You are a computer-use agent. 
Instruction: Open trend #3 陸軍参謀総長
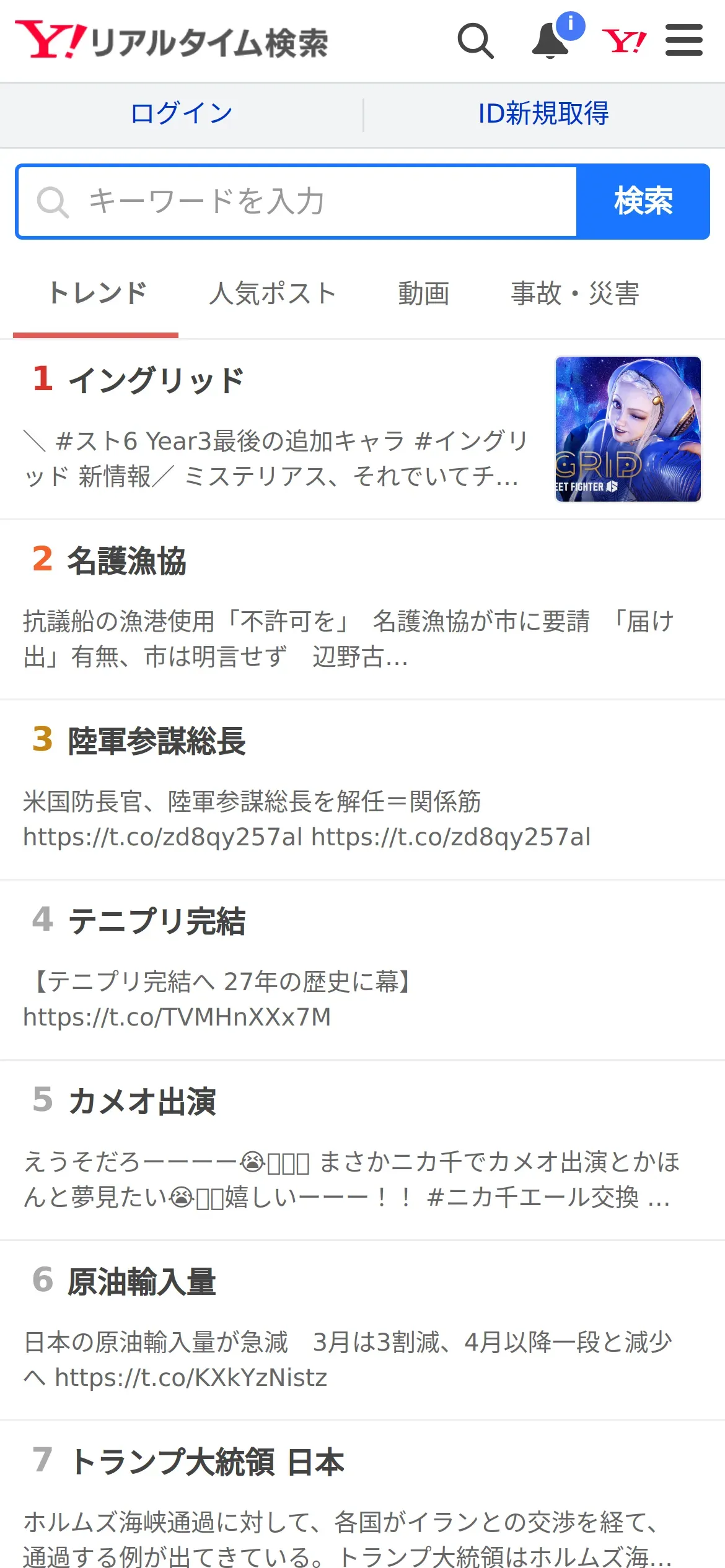(x=362, y=790)
